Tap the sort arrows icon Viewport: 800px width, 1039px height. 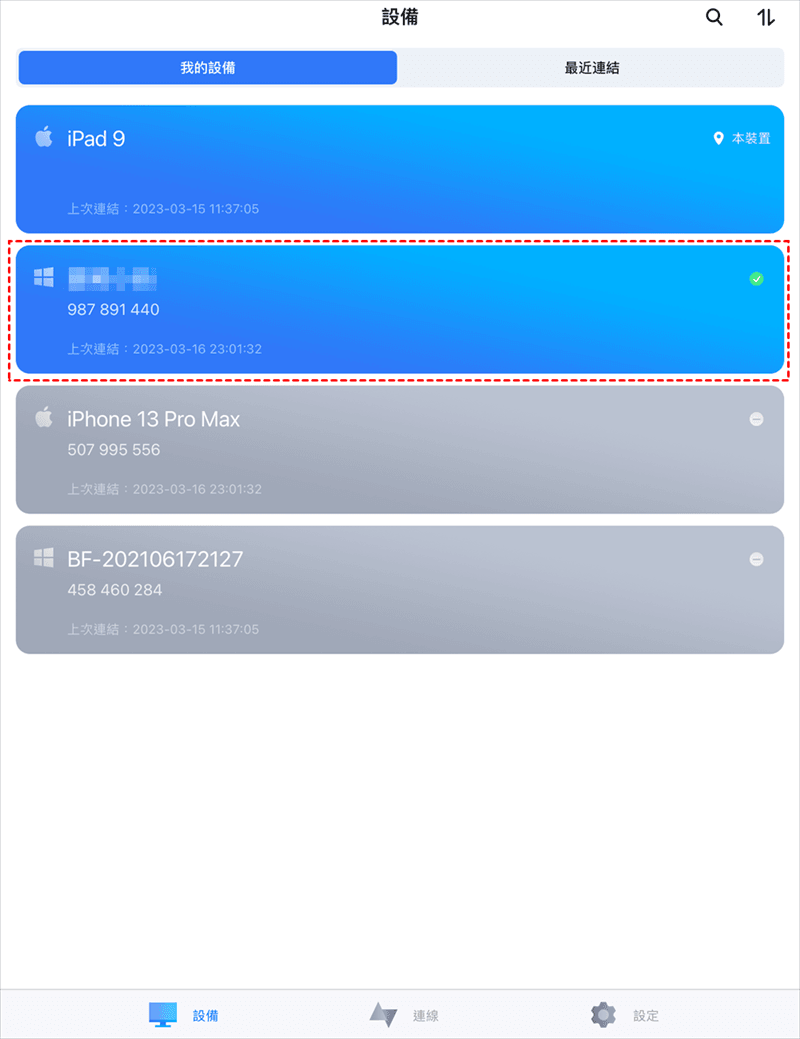pyautogui.click(x=765, y=17)
